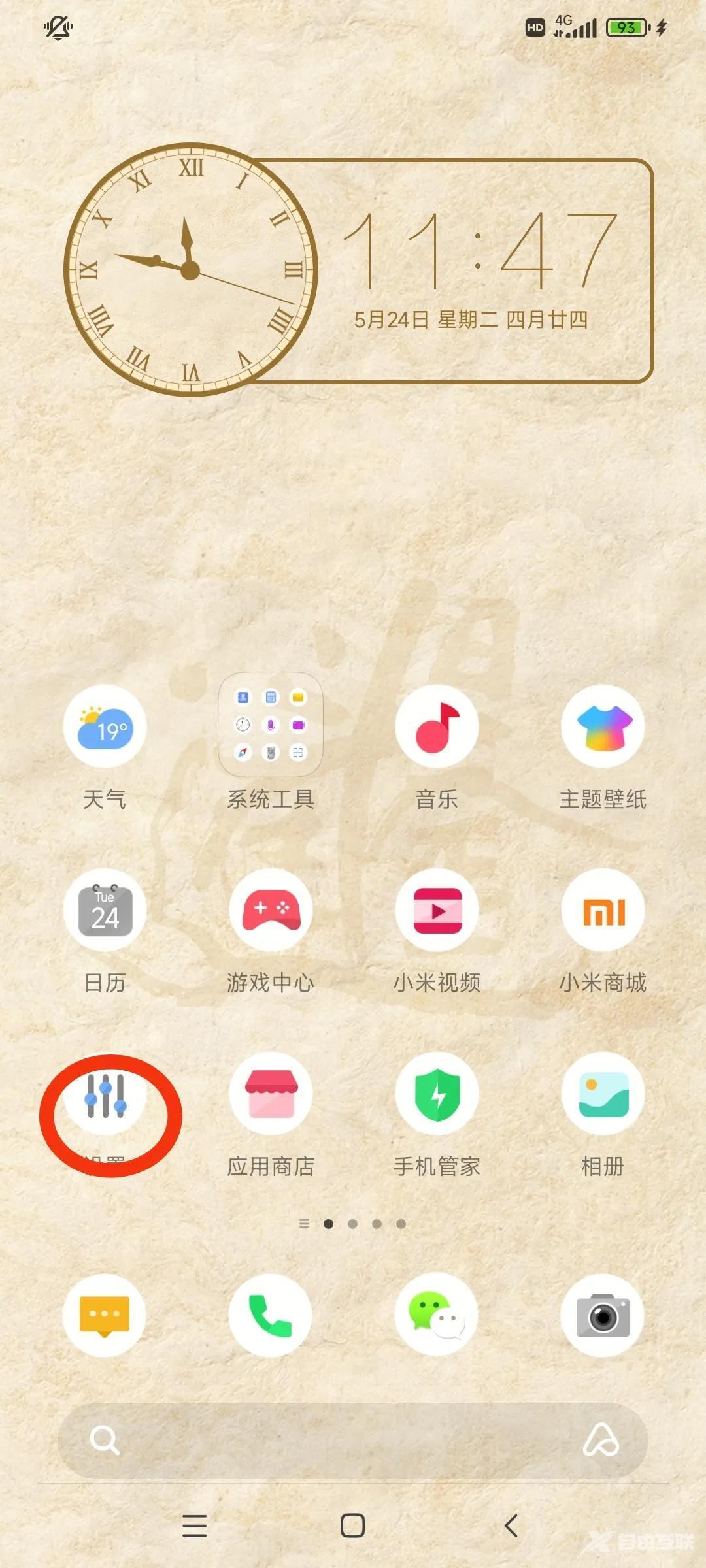Open recent apps from navigation bar
Viewport: 706px width, 1568px height.
click(x=194, y=1526)
